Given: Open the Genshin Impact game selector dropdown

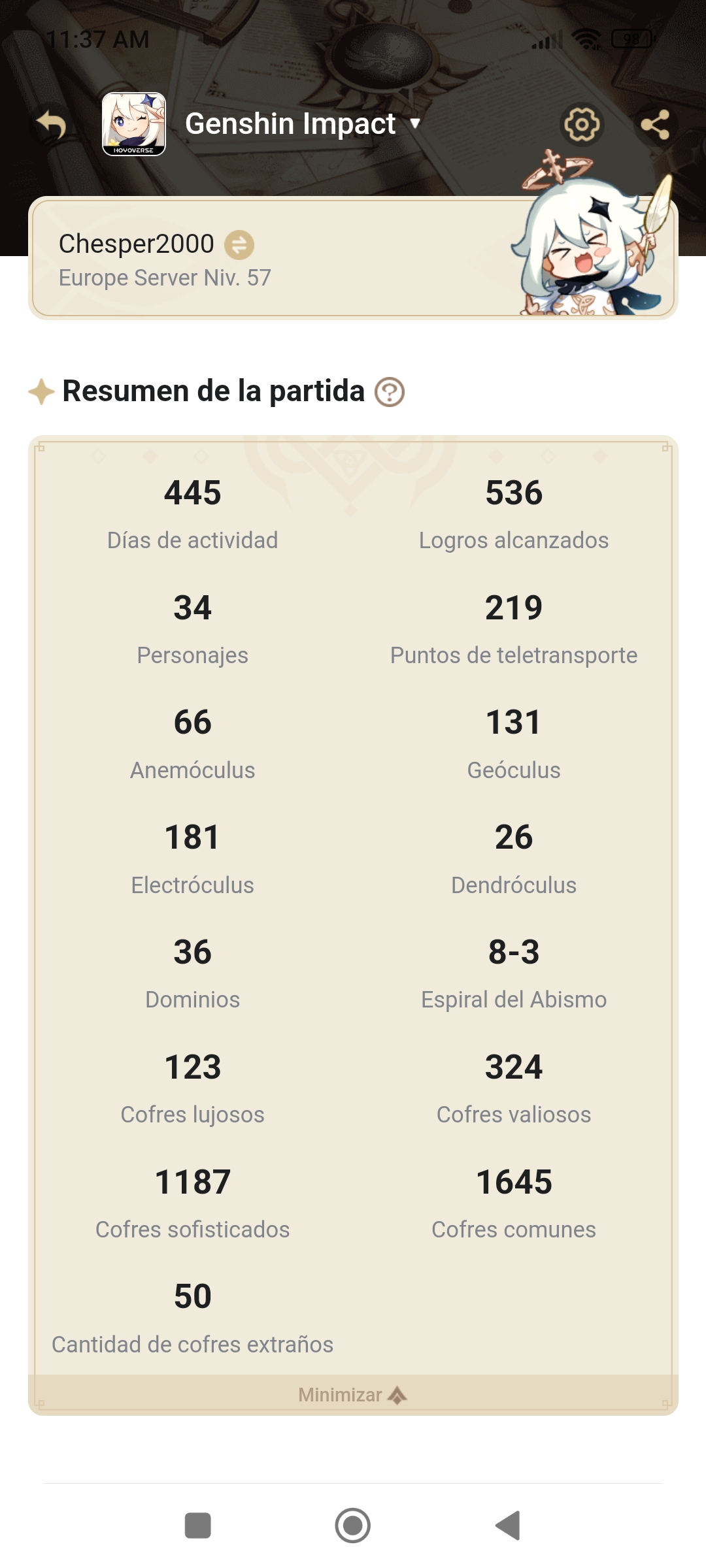Looking at the screenshot, I should click(416, 125).
